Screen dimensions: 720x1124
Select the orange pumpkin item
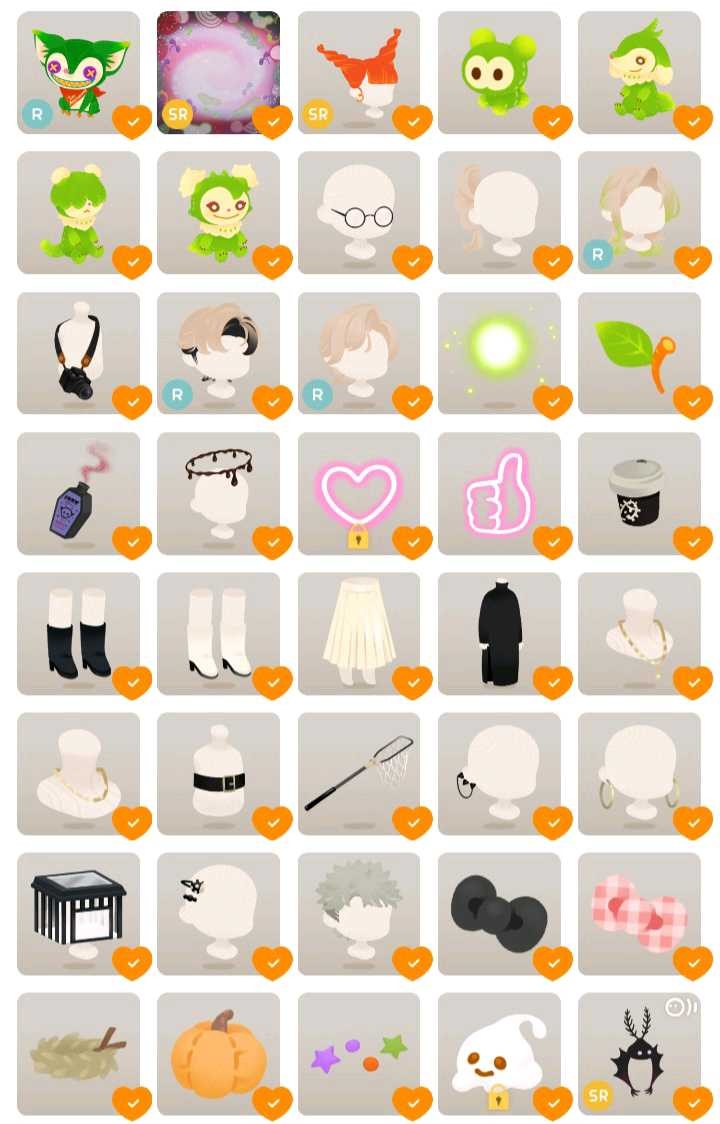tap(218, 1052)
